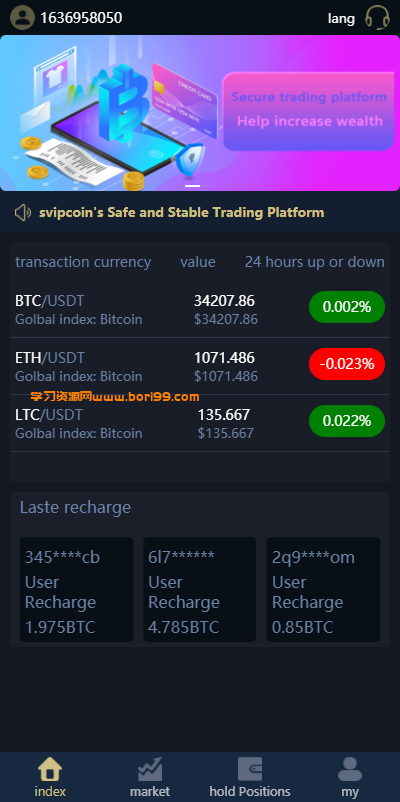Viewport: 400px width, 802px height.
Task: Go to the my tab
Action: click(350, 777)
